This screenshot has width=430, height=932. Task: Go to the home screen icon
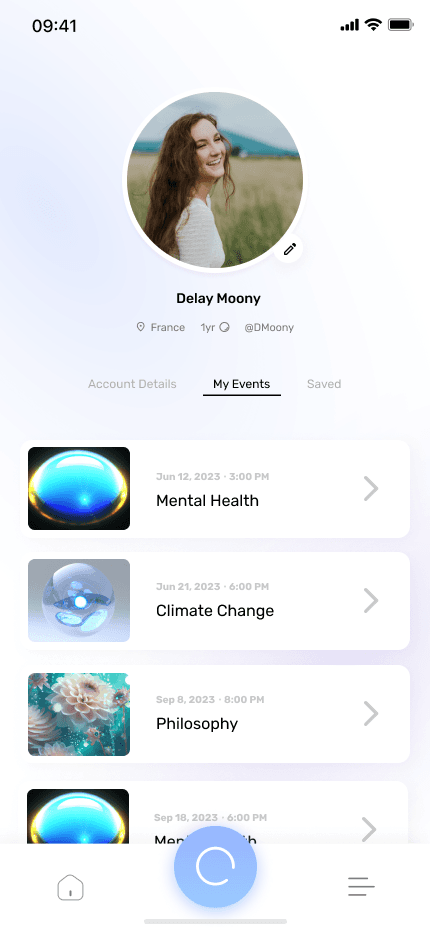pyautogui.click(x=70, y=887)
